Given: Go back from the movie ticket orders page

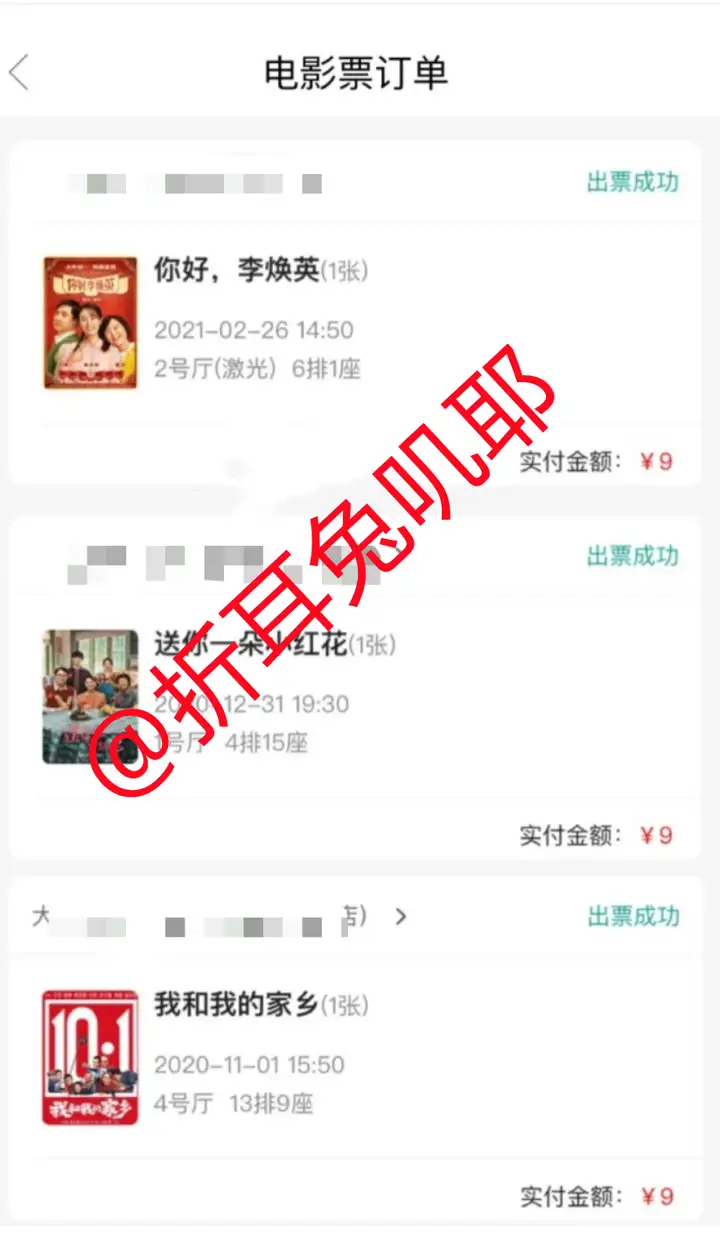Looking at the screenshot, I should click(x=20, y=74).
